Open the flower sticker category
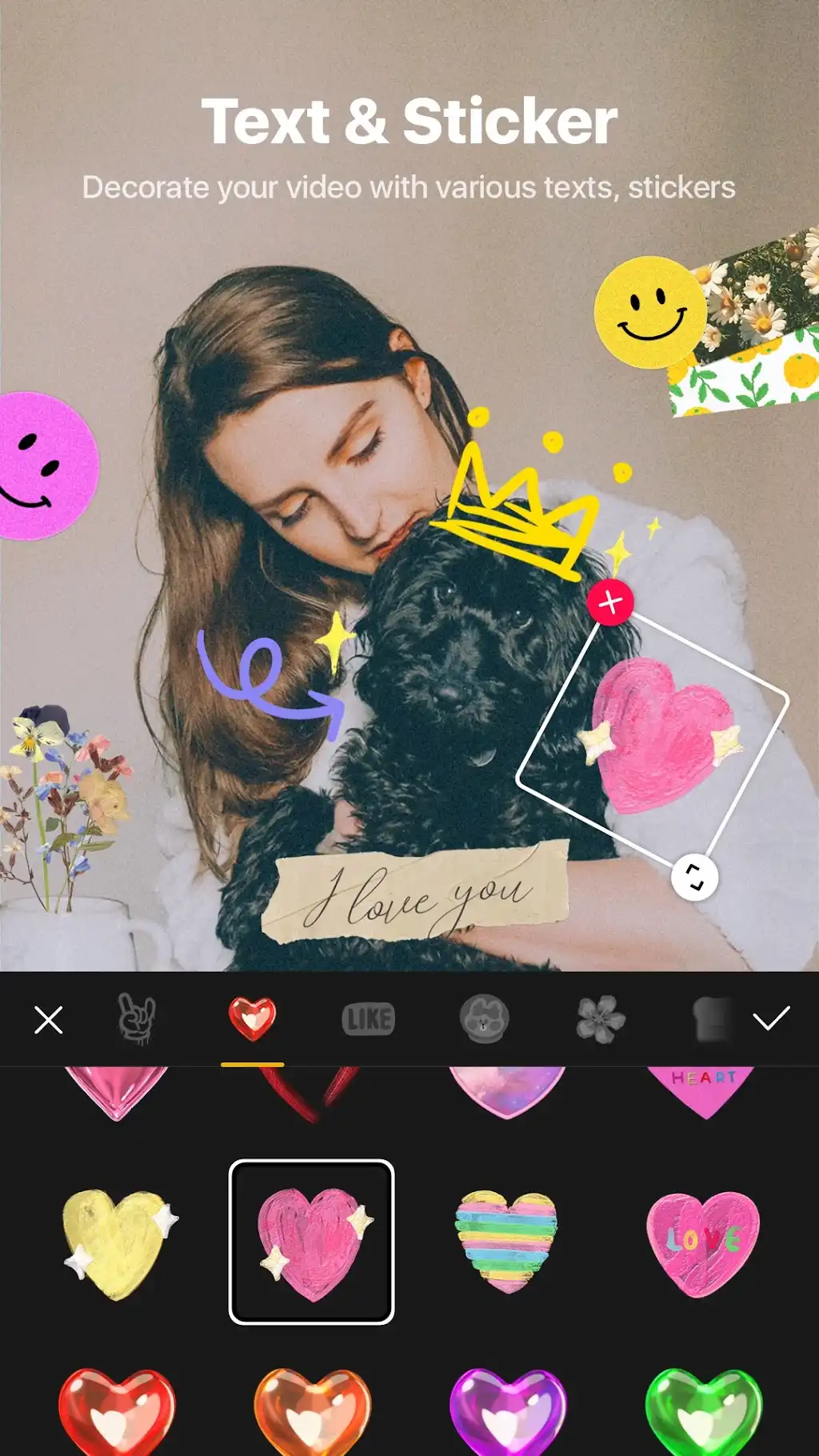 (x=601, y=1018)
